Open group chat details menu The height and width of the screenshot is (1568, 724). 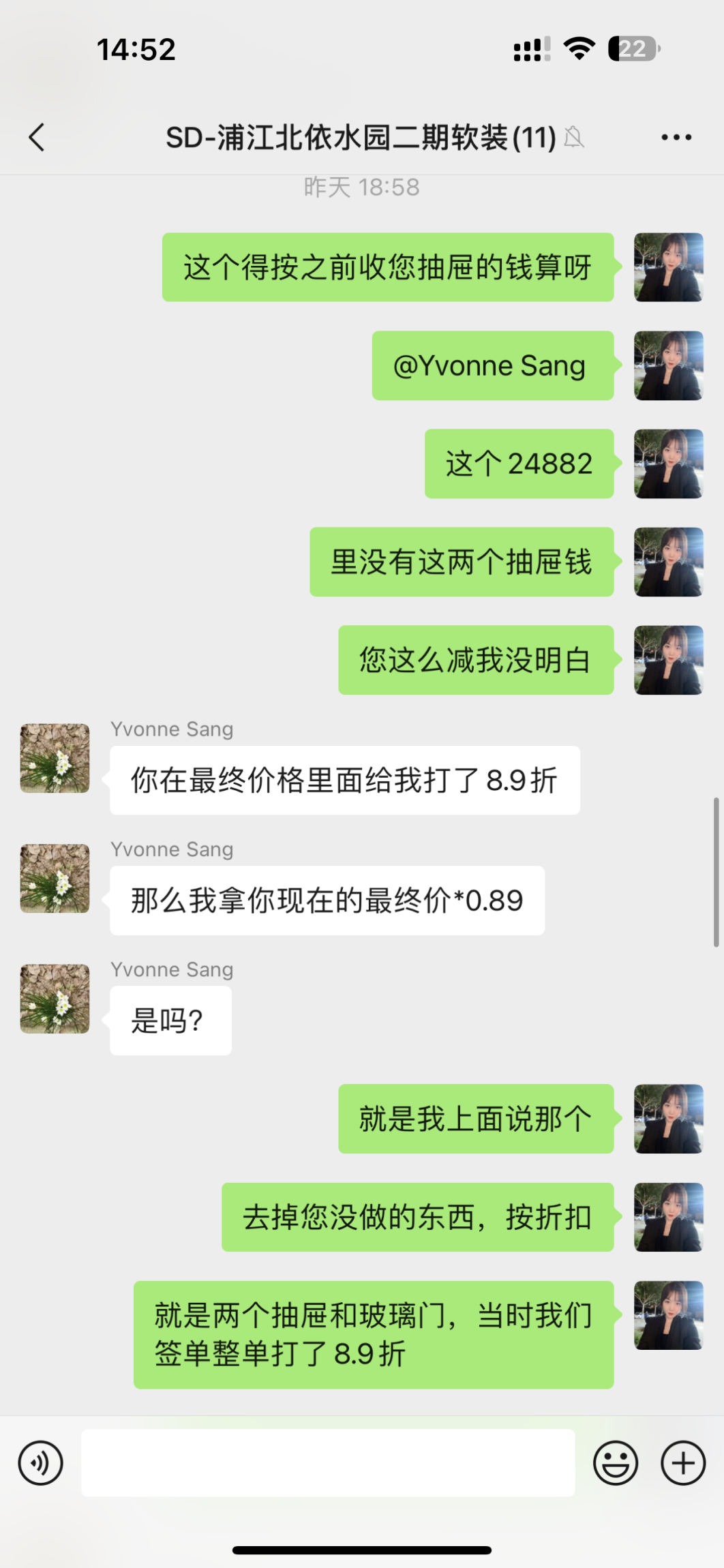(676, 137)
